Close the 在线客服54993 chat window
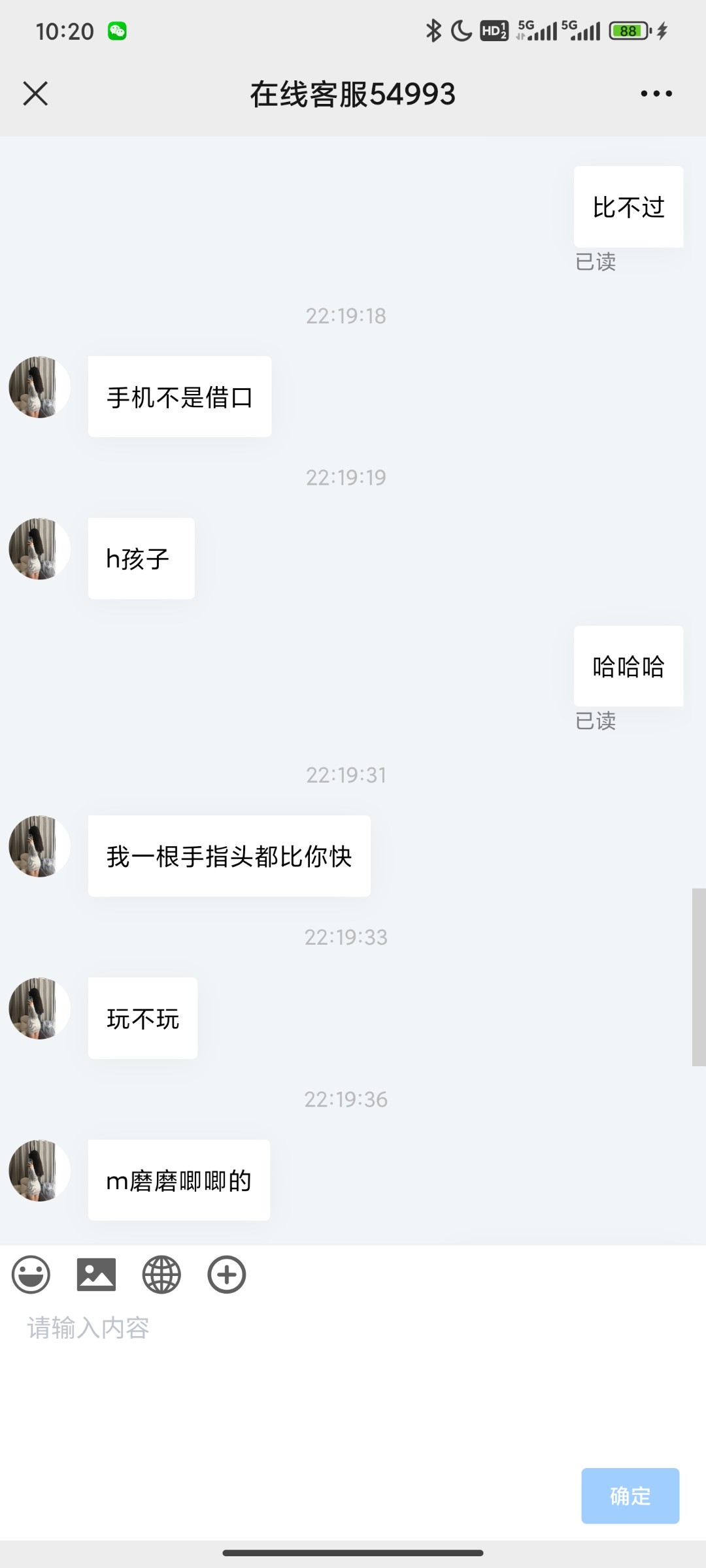The image size is (706, 1568). pyautogui.click(x=35, y=93)
